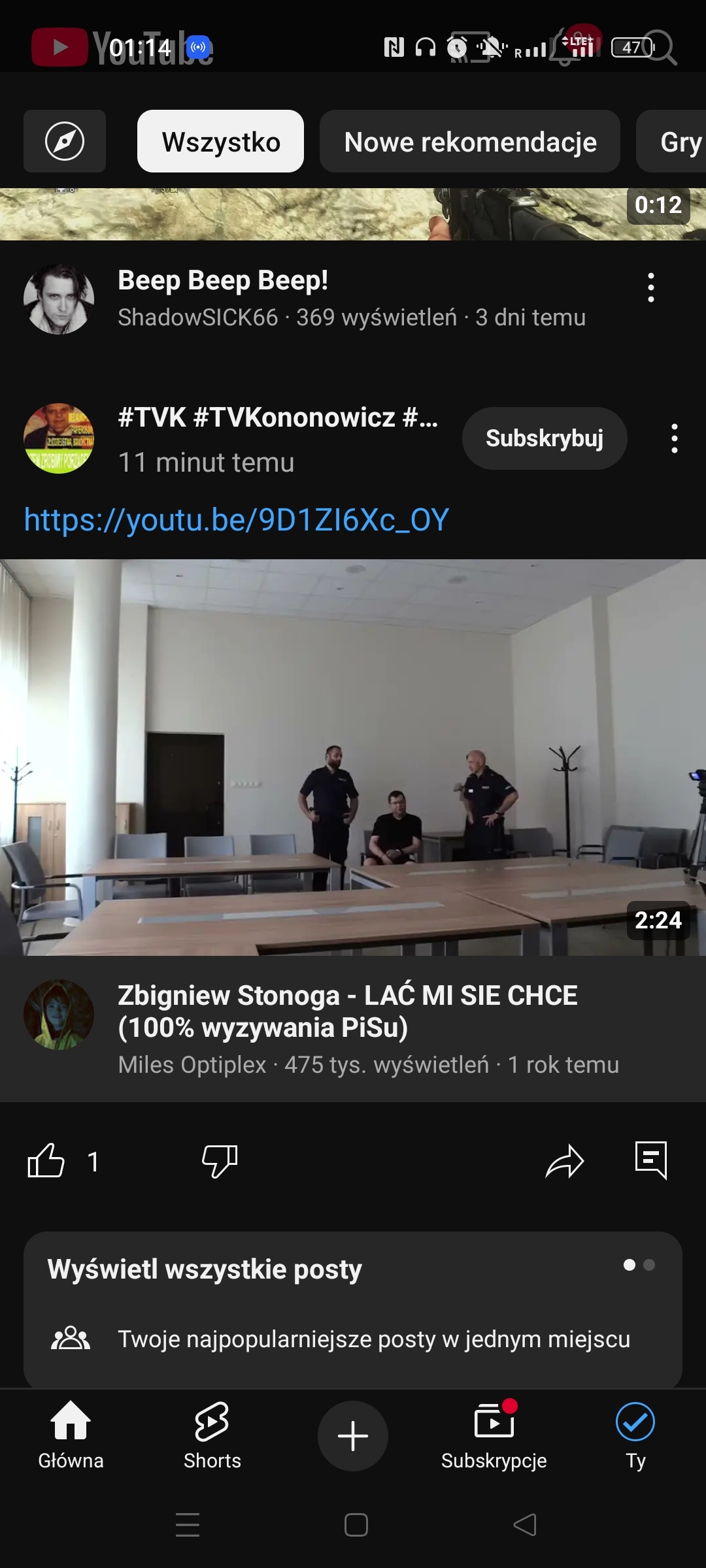This screenshot has height=1568, width=706.
Task: Dislike the TVKononowicz post
Action: tap(220, 1161)
